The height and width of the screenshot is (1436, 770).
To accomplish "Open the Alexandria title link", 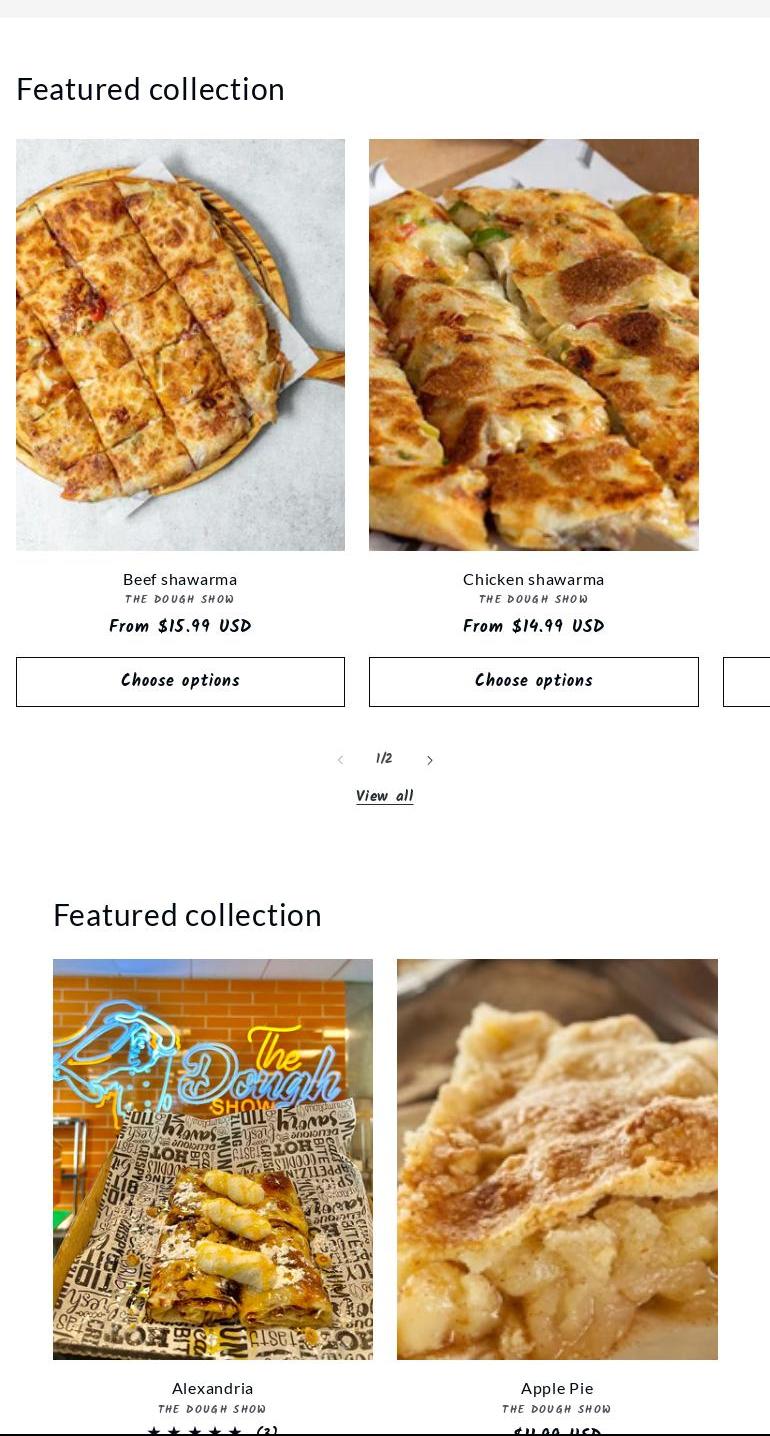I will click(x=212, y=1388).
